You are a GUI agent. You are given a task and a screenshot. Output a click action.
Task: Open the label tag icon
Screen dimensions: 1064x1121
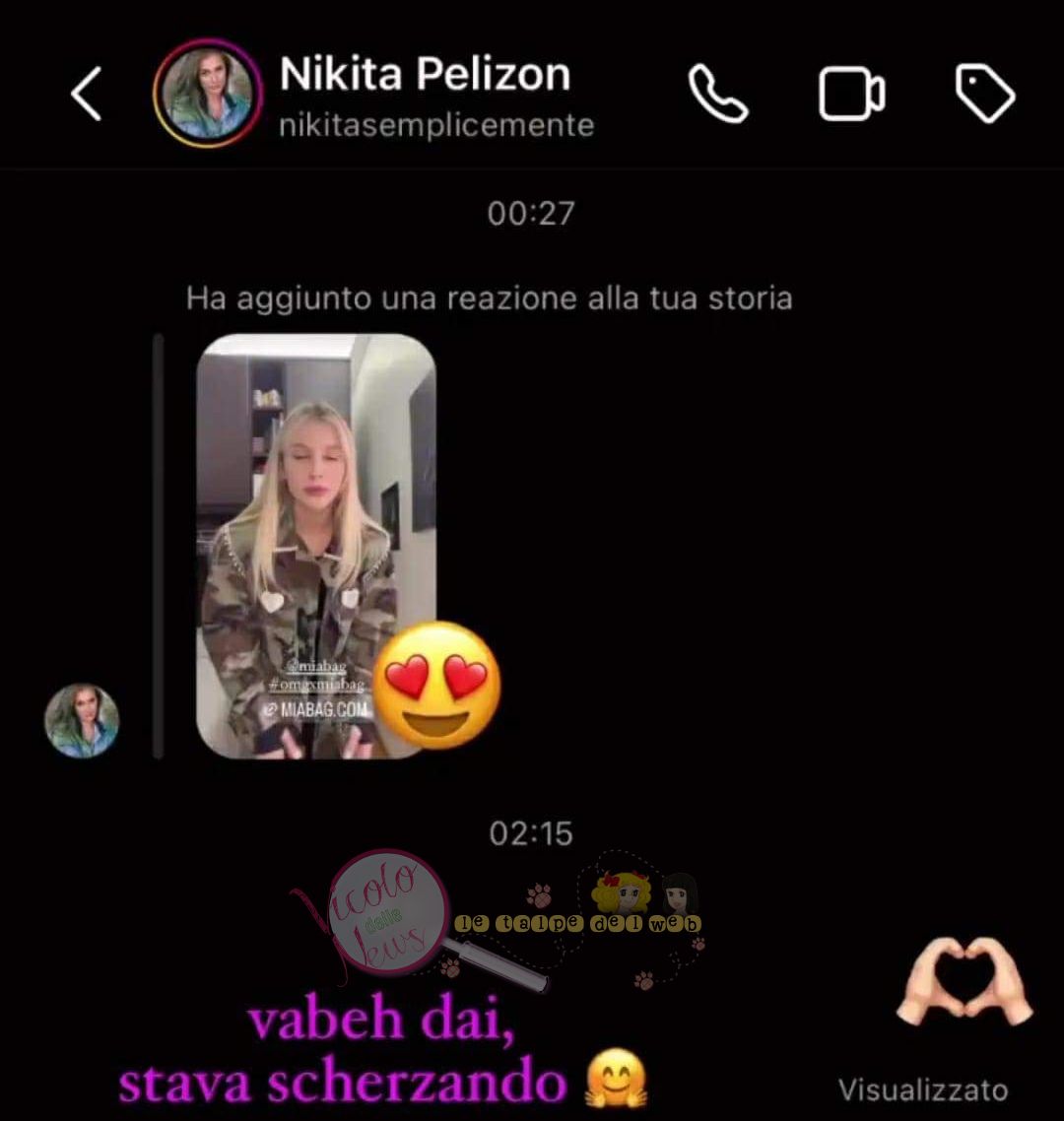[985, 95]
